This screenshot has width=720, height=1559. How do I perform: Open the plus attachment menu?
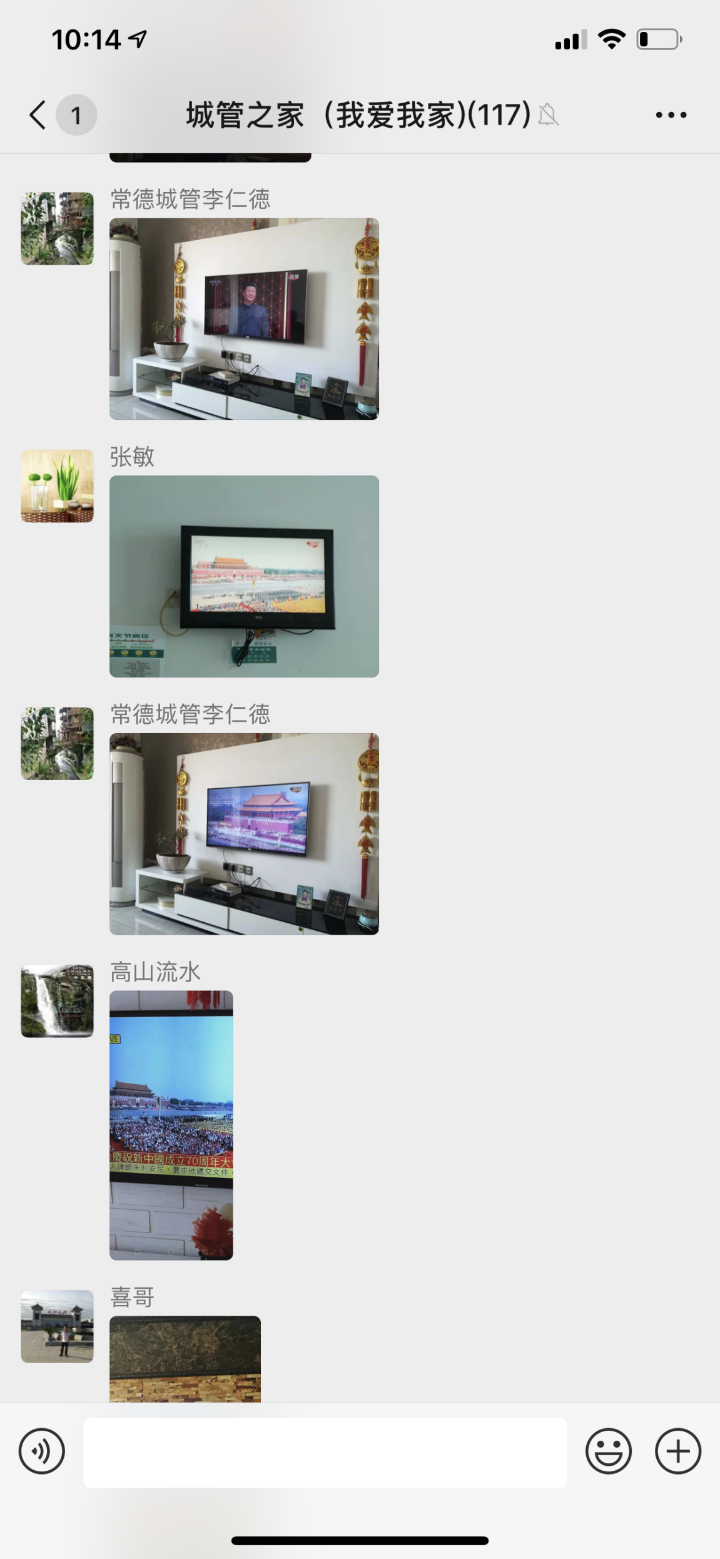678,1451
